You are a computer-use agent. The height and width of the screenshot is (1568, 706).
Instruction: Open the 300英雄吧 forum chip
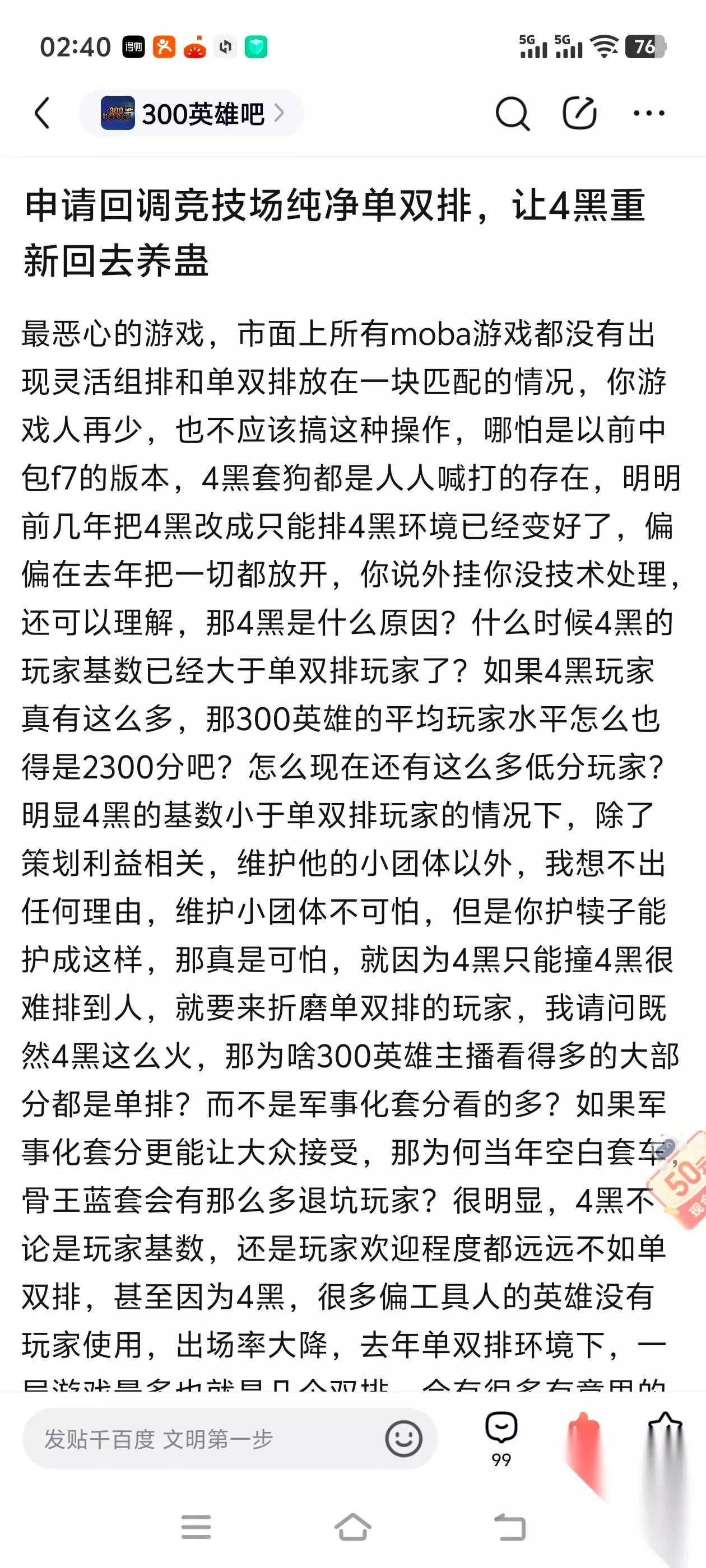coord(191,113)
